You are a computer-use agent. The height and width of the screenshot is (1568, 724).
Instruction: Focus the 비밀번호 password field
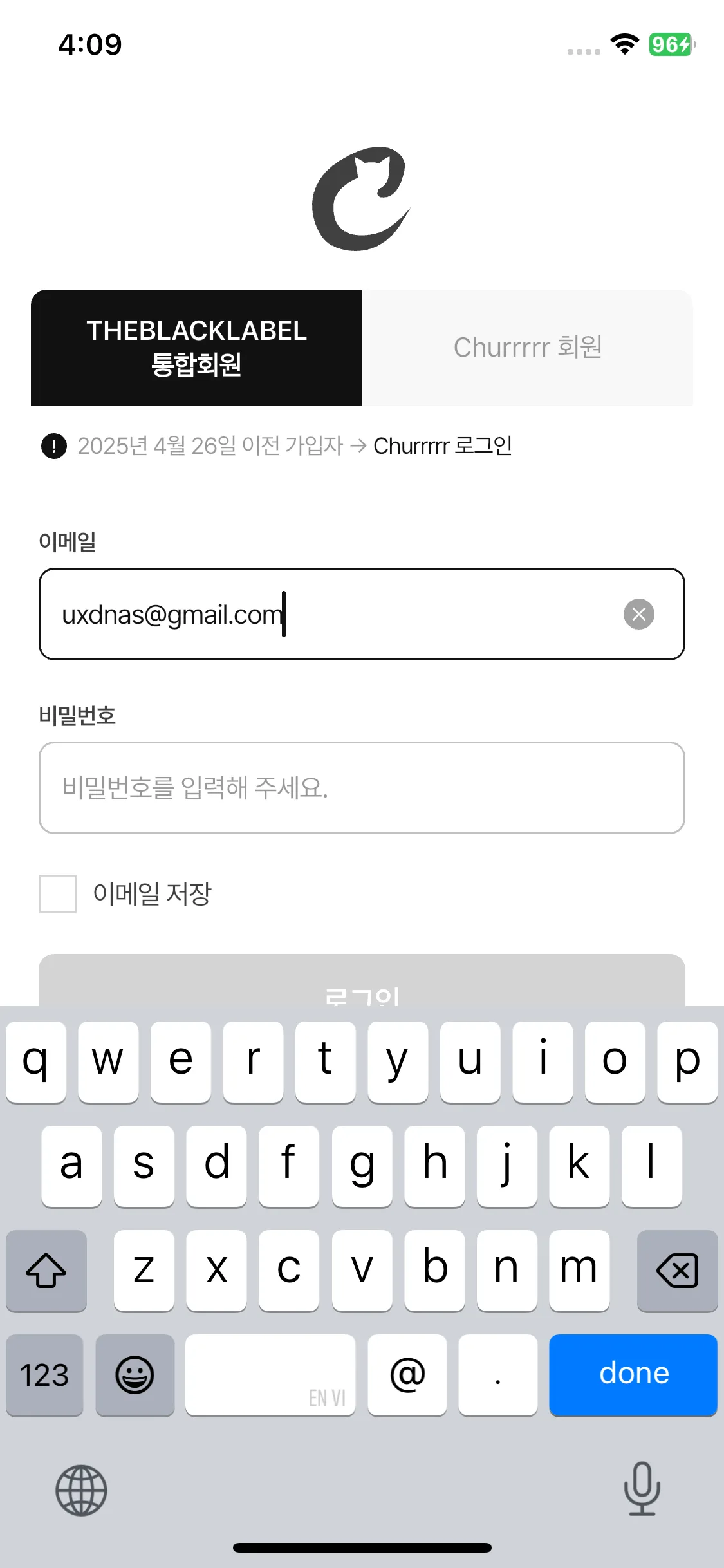(362, 788)
